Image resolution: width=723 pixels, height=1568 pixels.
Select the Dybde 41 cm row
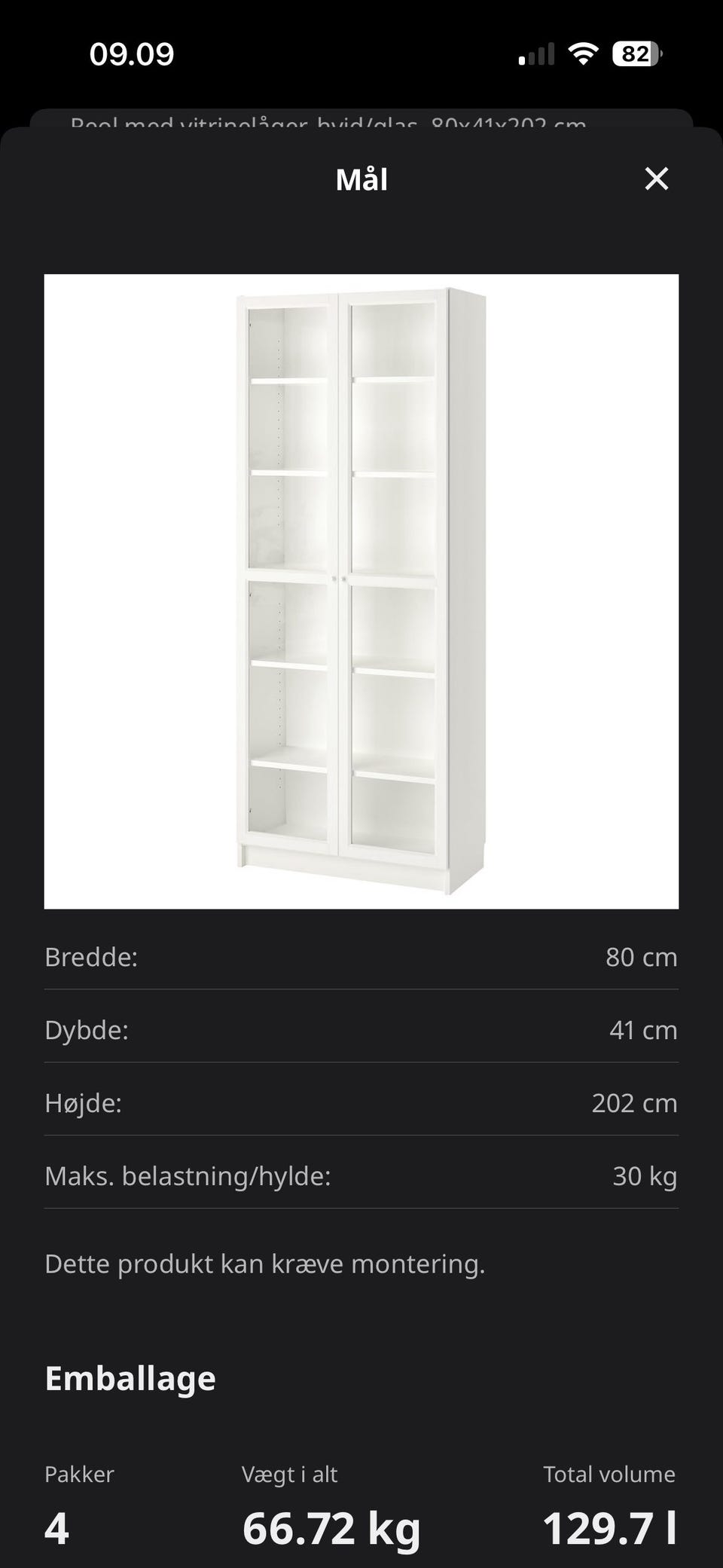pyautogui.click(x=361, y=1030)
